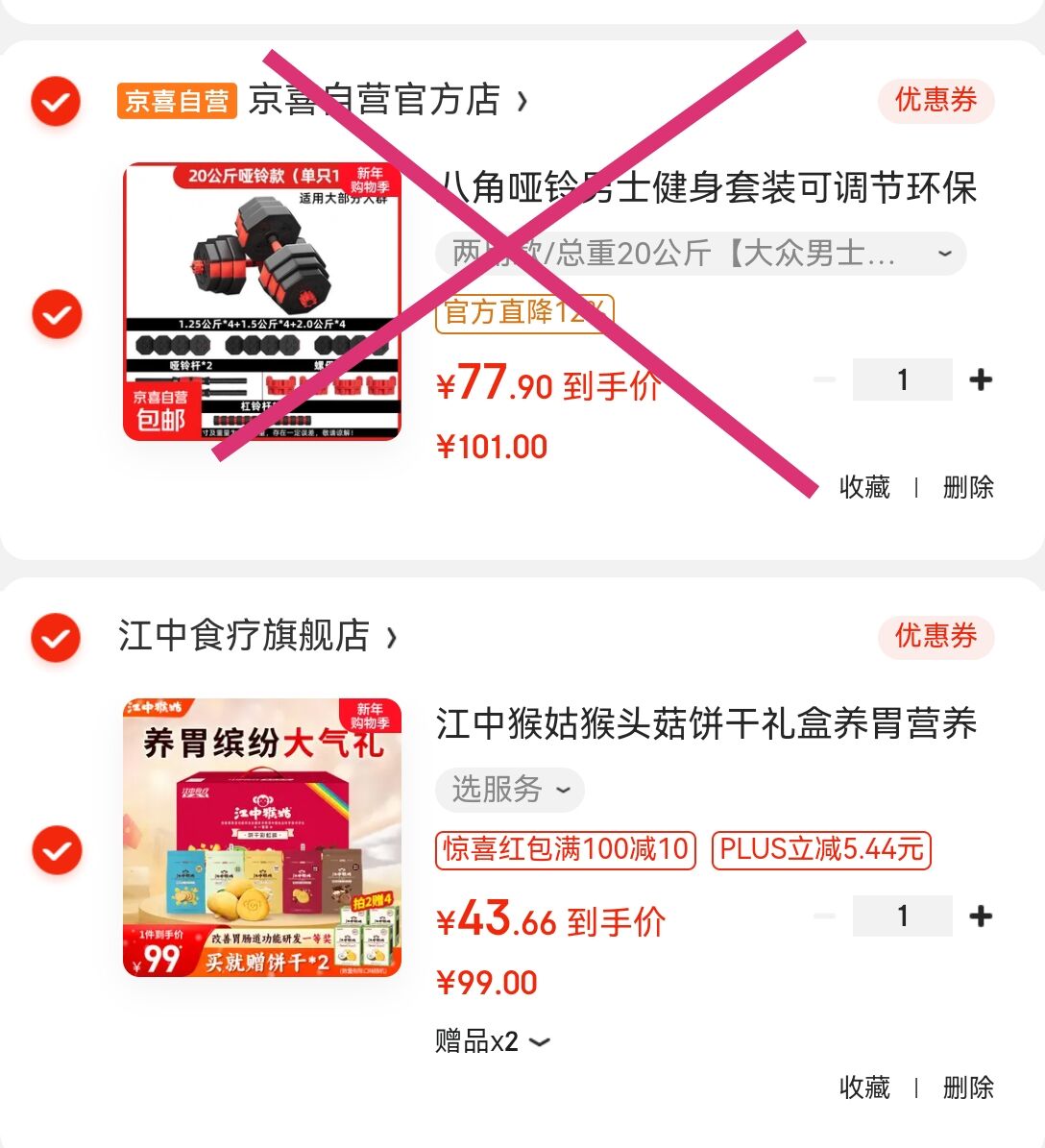Tap the dumbbell quantity field
The height and width of the screenshot is (1148, 1045).
[902, 380]
